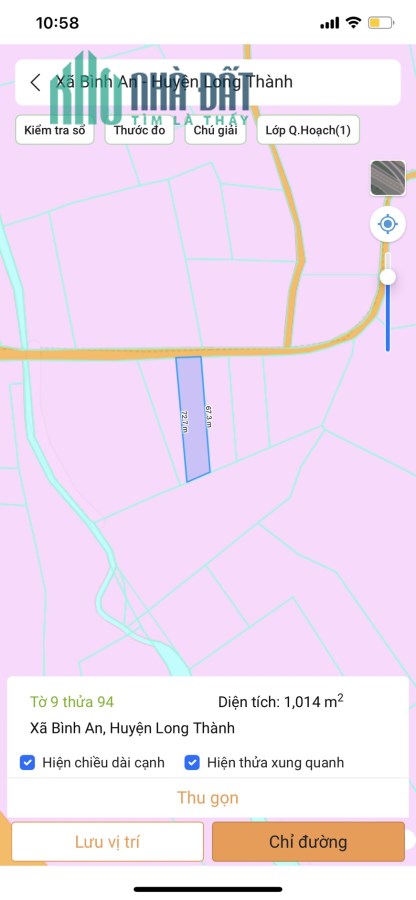Select the Thước đo measuring tool
This screenshot has height=900, width=416.
pos(139,130)
